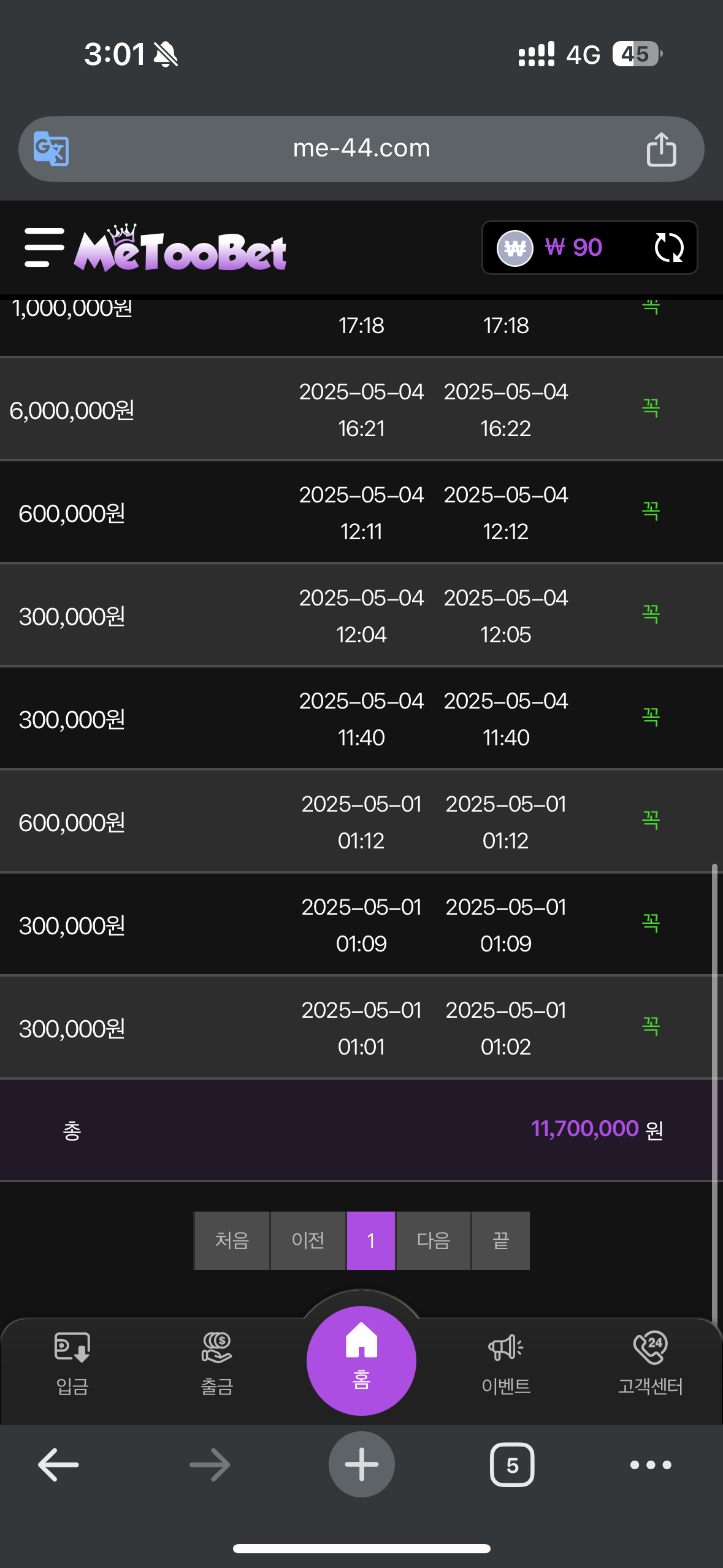Navigate back in the browser
The image size is (723, 1568).
point(58,1464)
